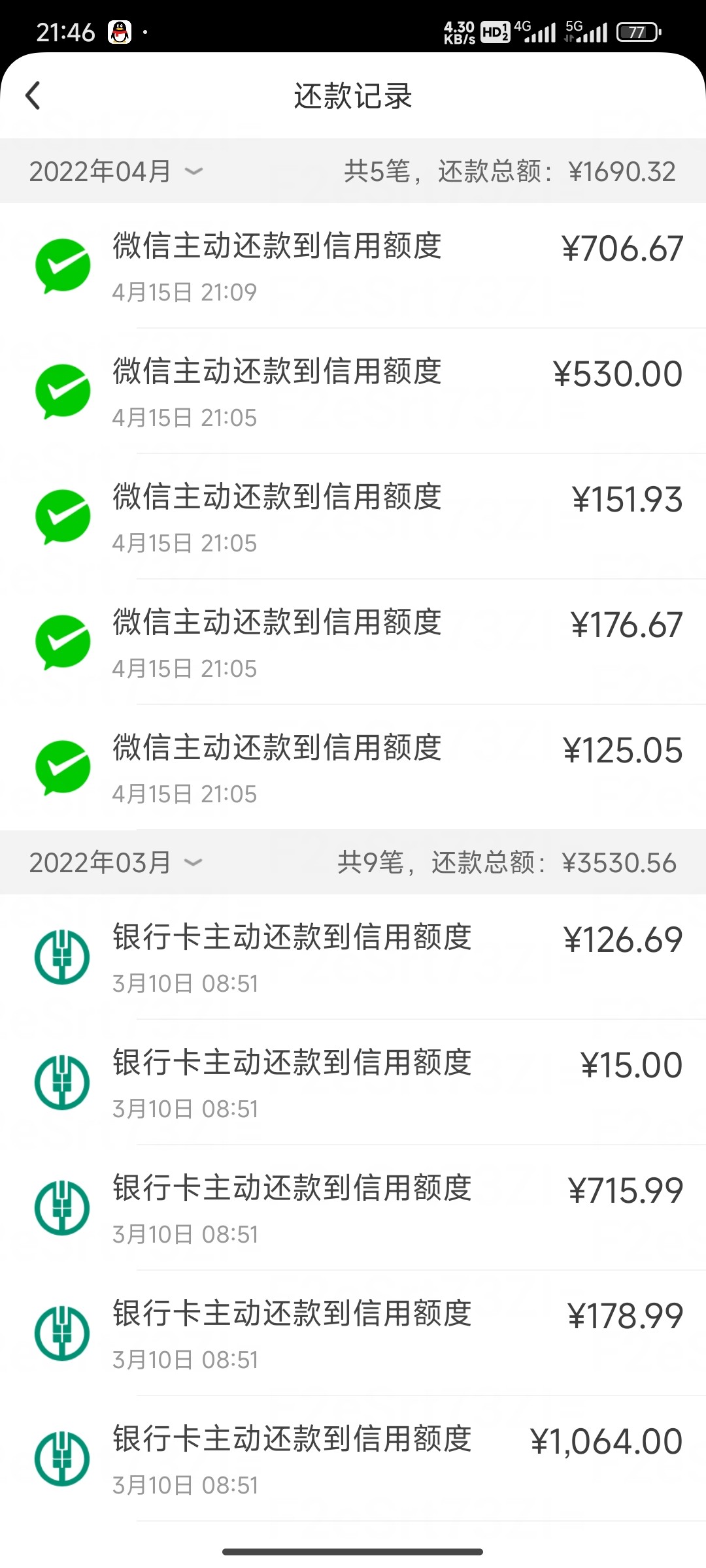Open the 2022年04月 month dropdown
The image size is (706, 1568).
point(116,171)
